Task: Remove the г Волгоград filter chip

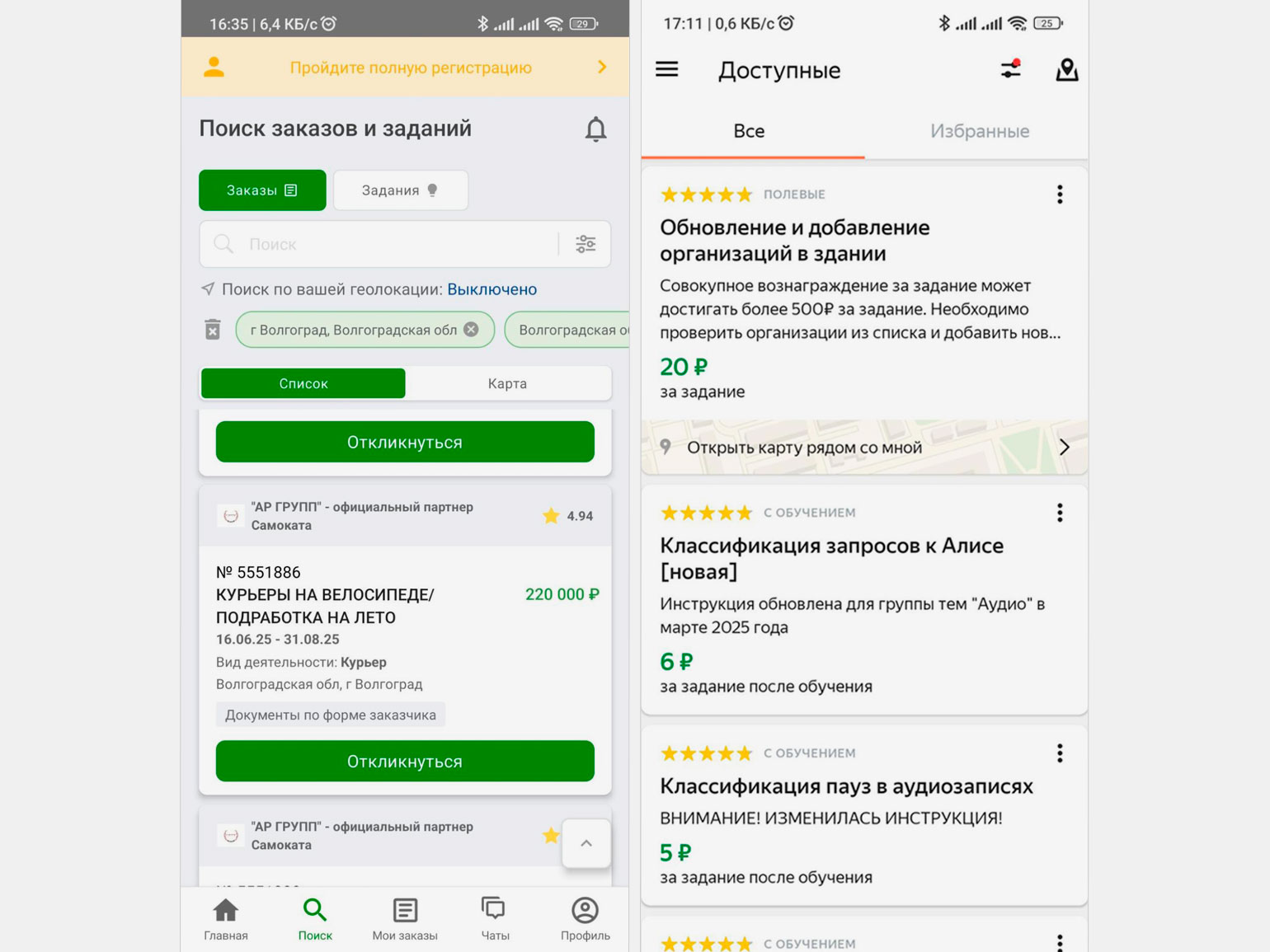Action: point(471,330)
